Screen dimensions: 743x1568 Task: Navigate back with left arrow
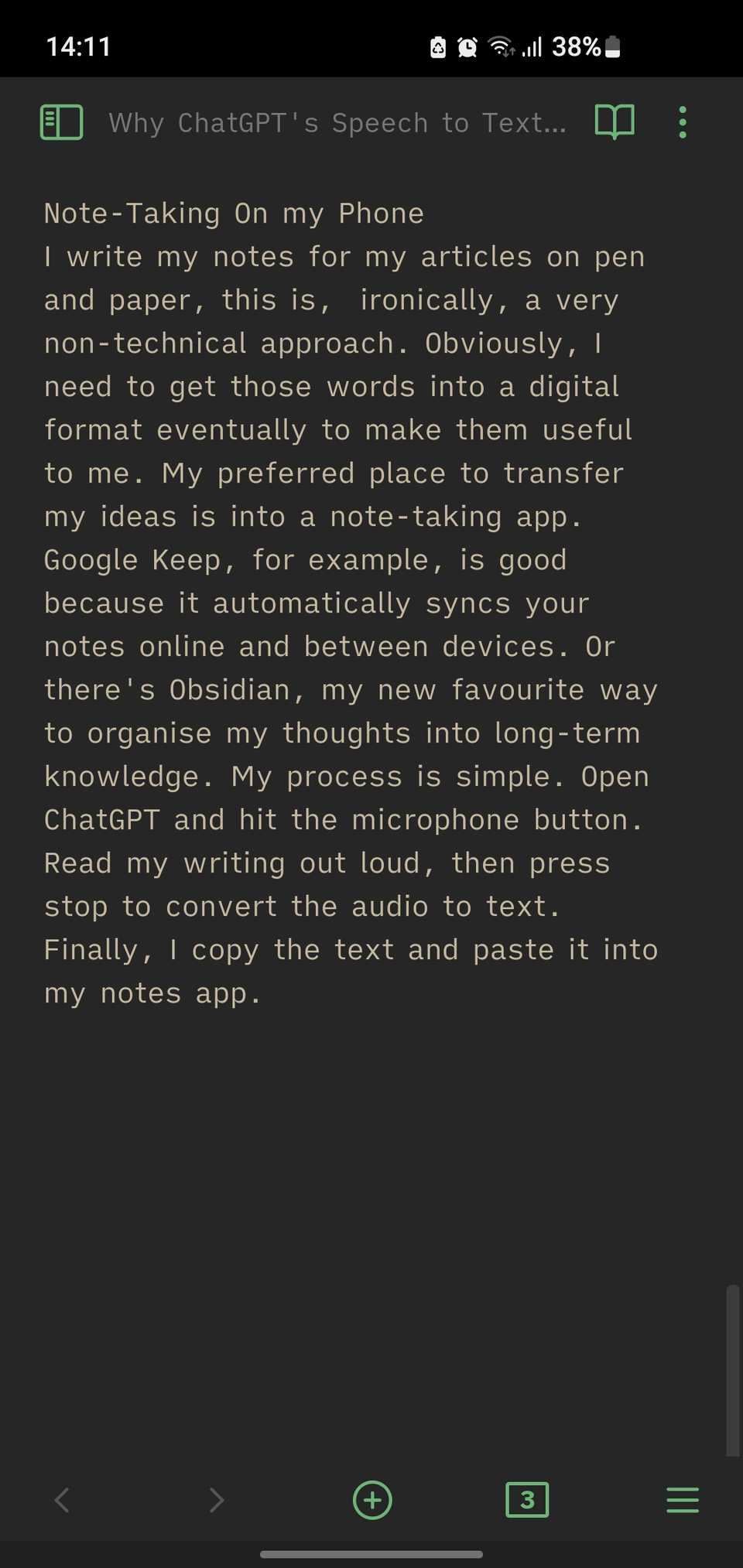coord(63,1501)
